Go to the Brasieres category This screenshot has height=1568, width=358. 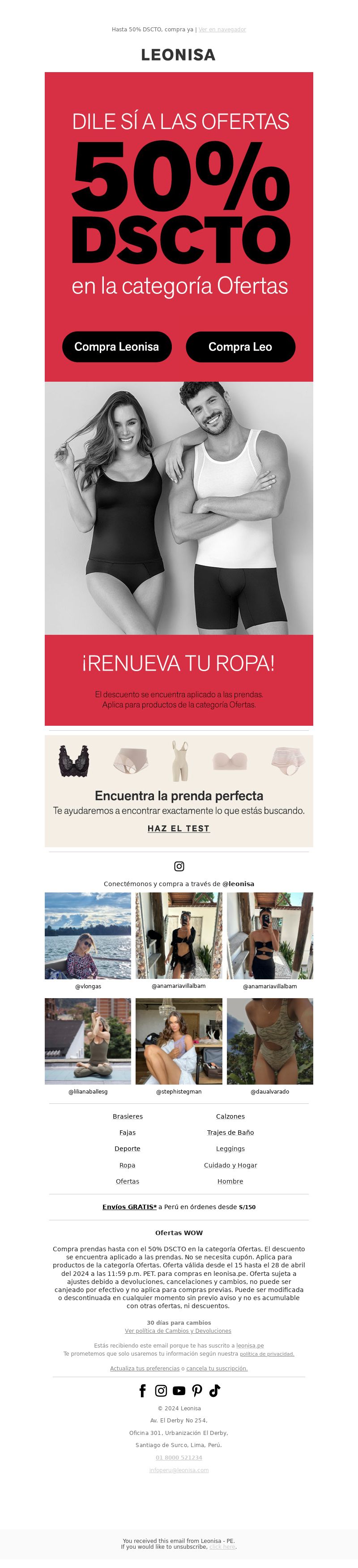[x=128, y=1116]
